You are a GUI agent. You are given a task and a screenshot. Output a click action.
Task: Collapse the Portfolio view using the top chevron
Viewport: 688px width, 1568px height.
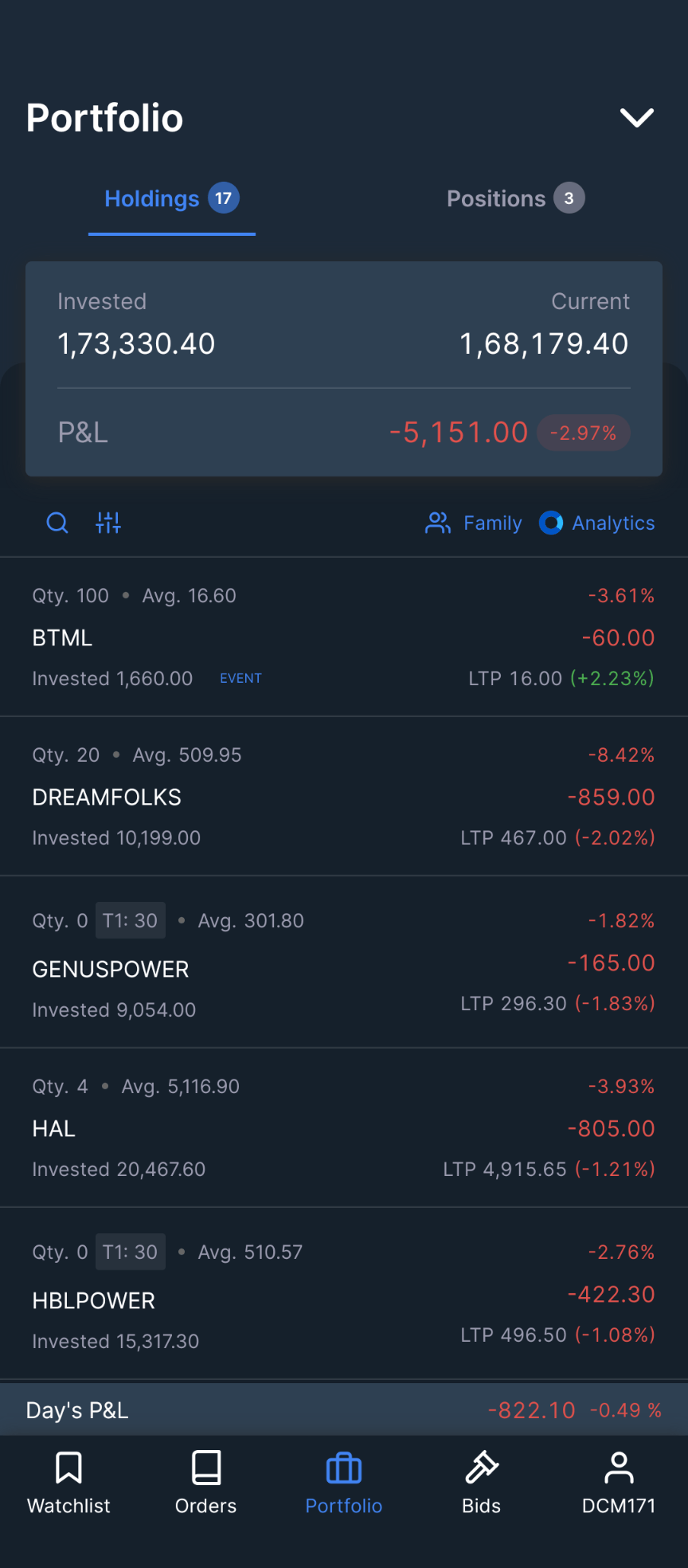coord(636,117)
